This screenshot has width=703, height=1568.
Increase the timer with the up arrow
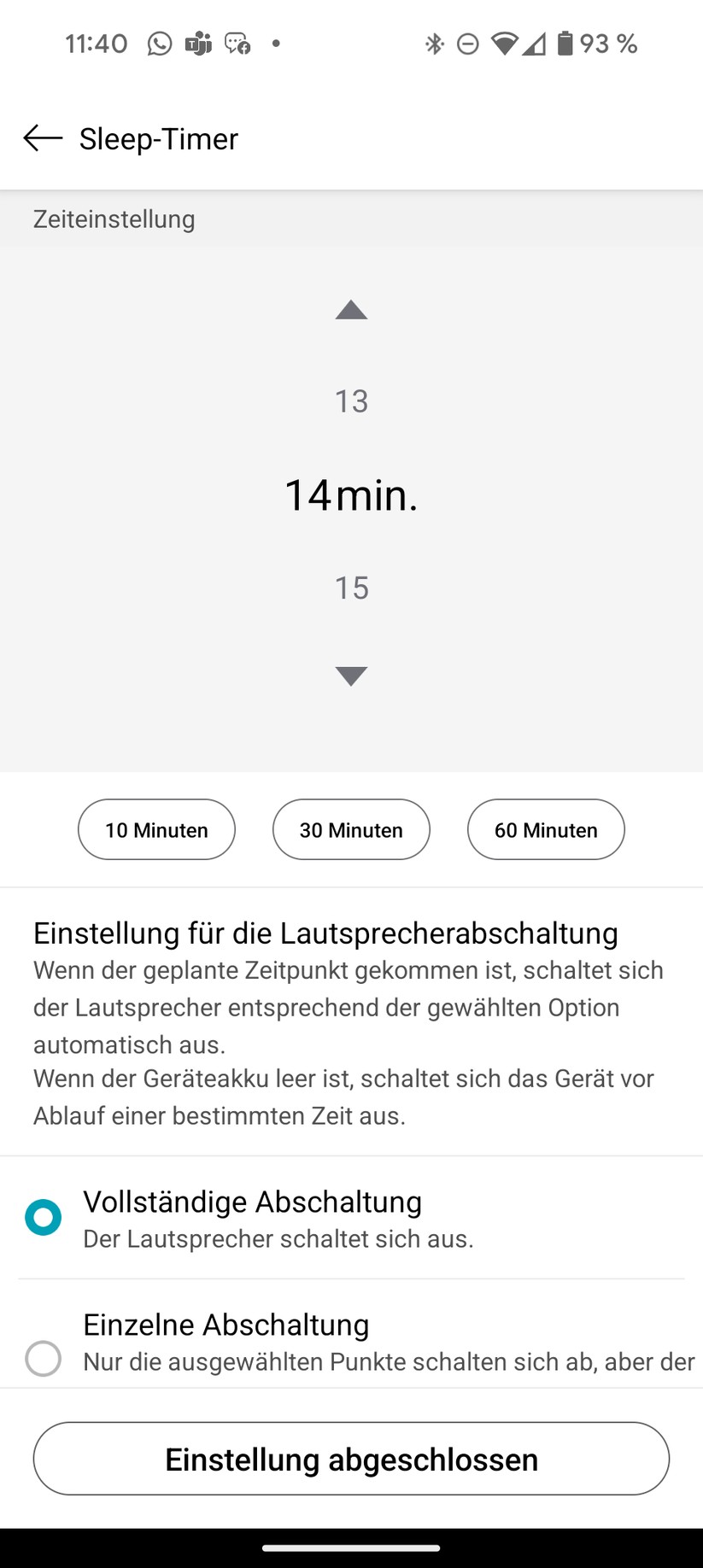coord(350,309)
